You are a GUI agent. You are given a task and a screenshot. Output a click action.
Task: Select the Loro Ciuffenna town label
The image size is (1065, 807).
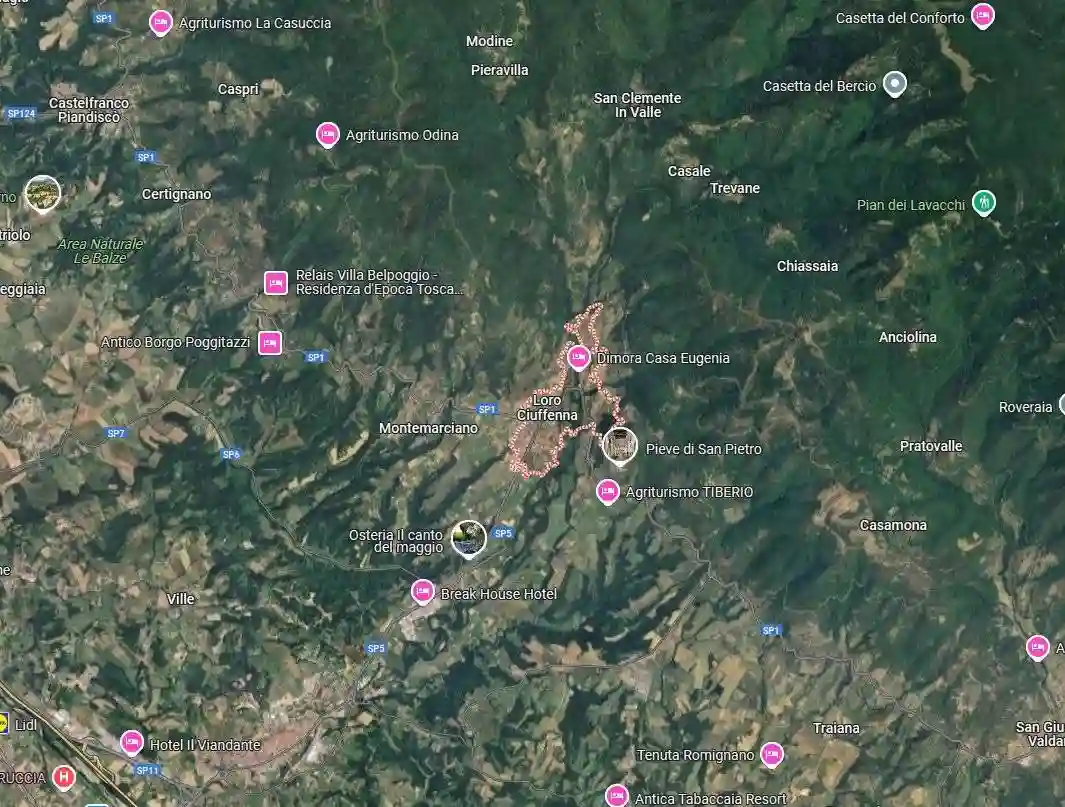coord(546,407)
